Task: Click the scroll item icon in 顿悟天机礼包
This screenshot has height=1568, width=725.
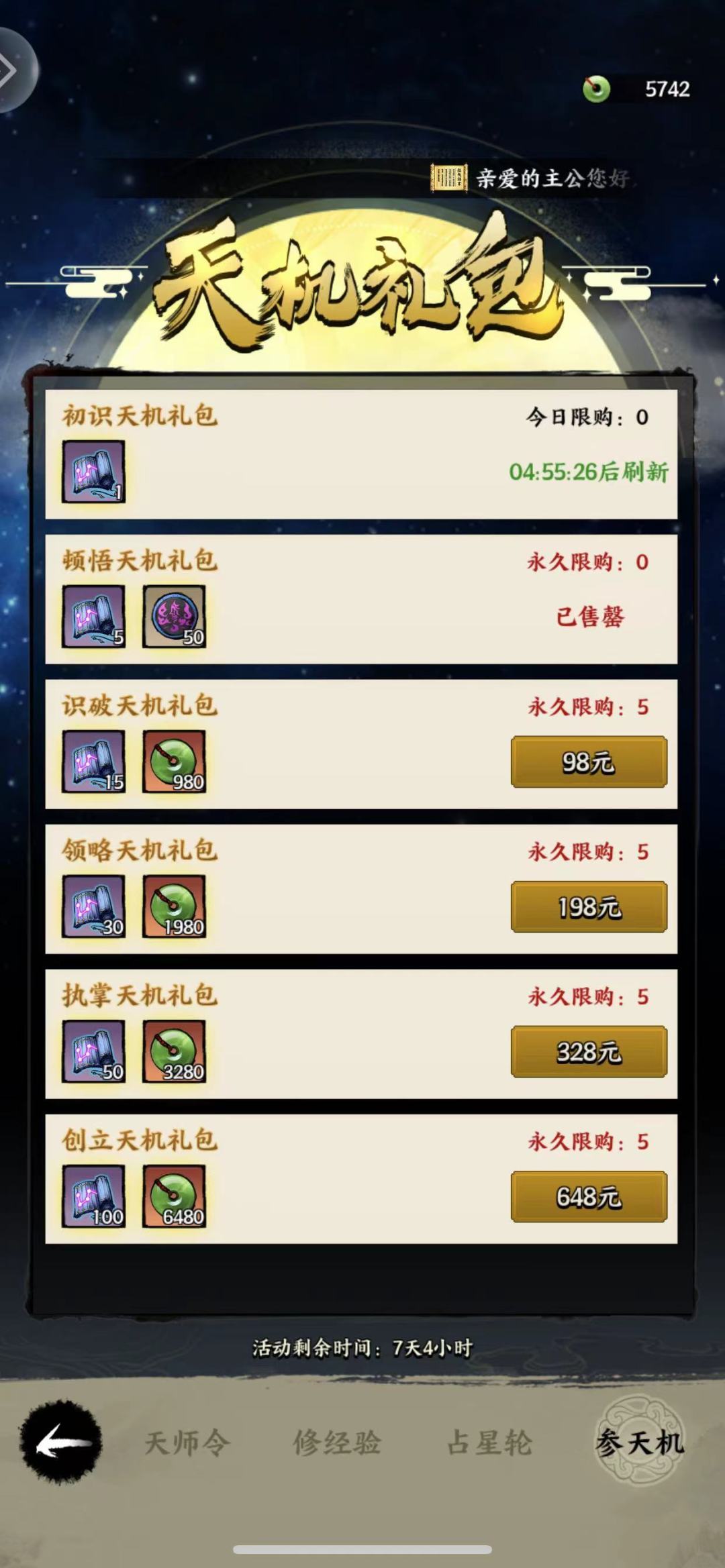Action: coord(93,617)
